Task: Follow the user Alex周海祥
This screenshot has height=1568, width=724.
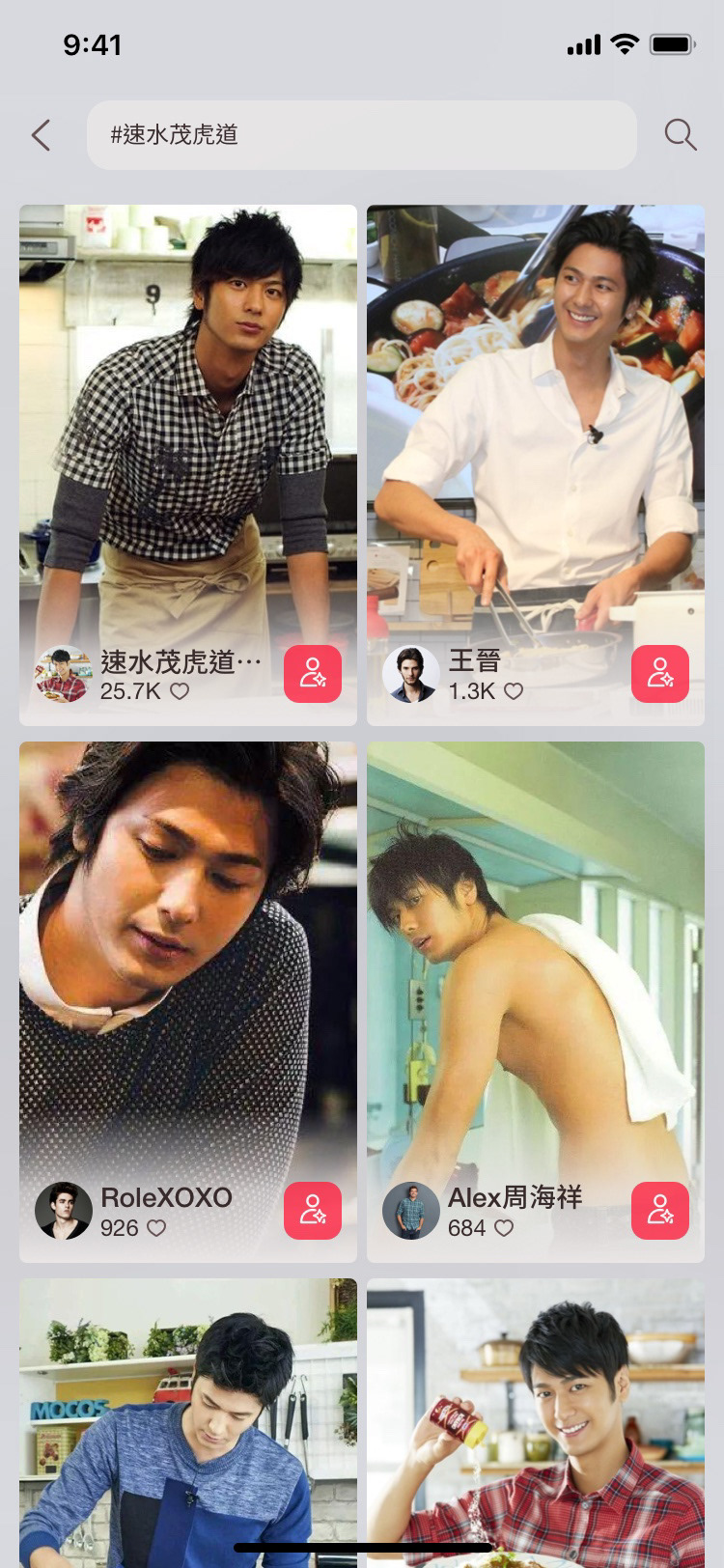Action: point(660,1210)
